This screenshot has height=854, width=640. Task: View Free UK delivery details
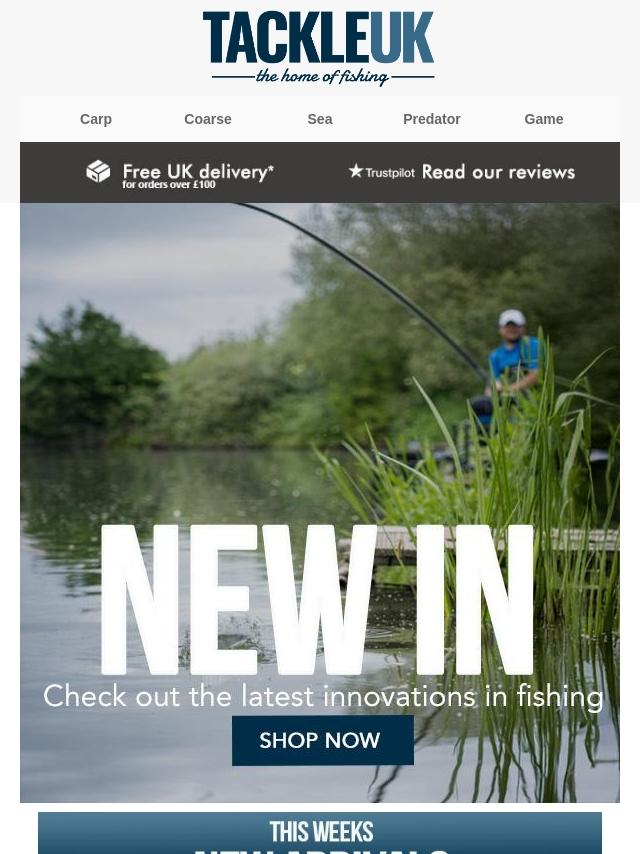click(181, 173)
